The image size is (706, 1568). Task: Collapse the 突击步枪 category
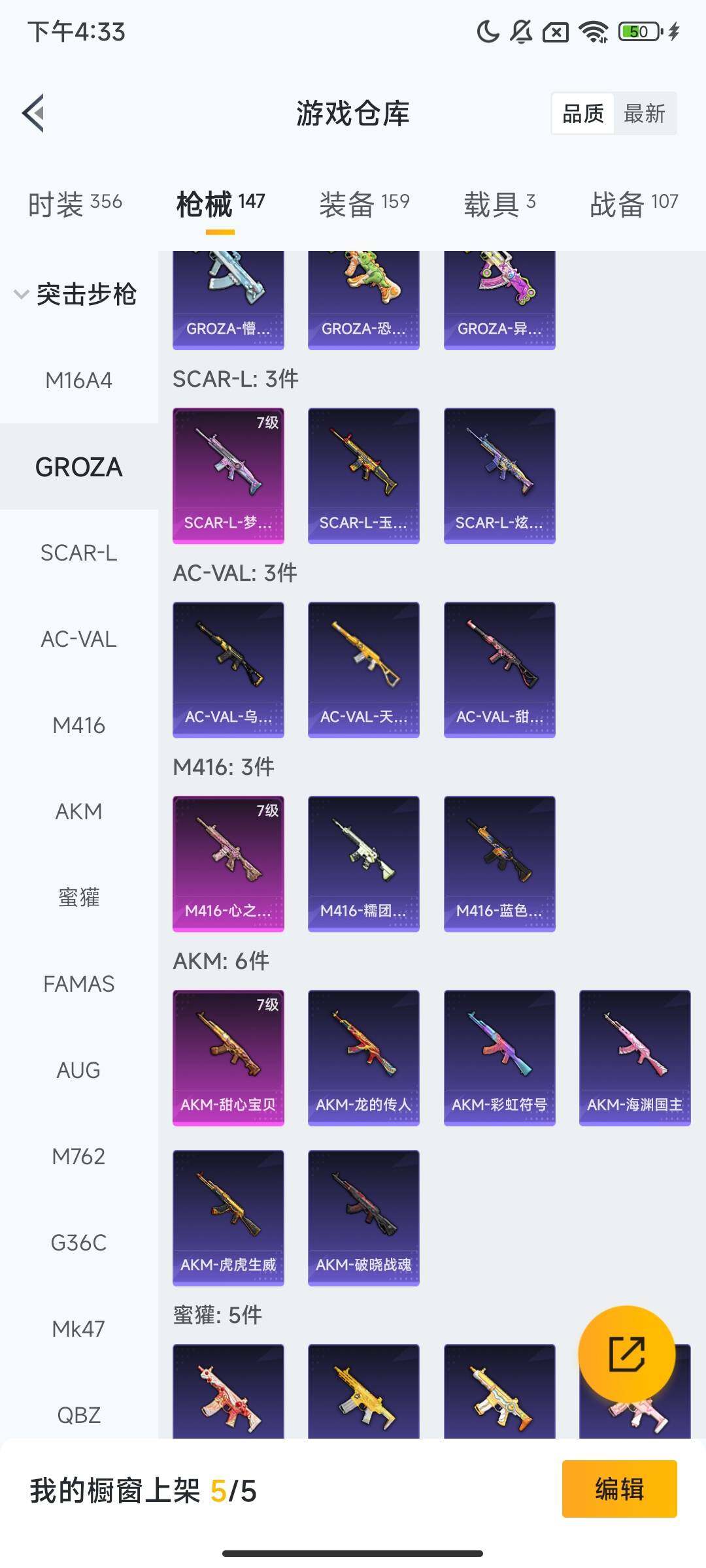[75, 294]
